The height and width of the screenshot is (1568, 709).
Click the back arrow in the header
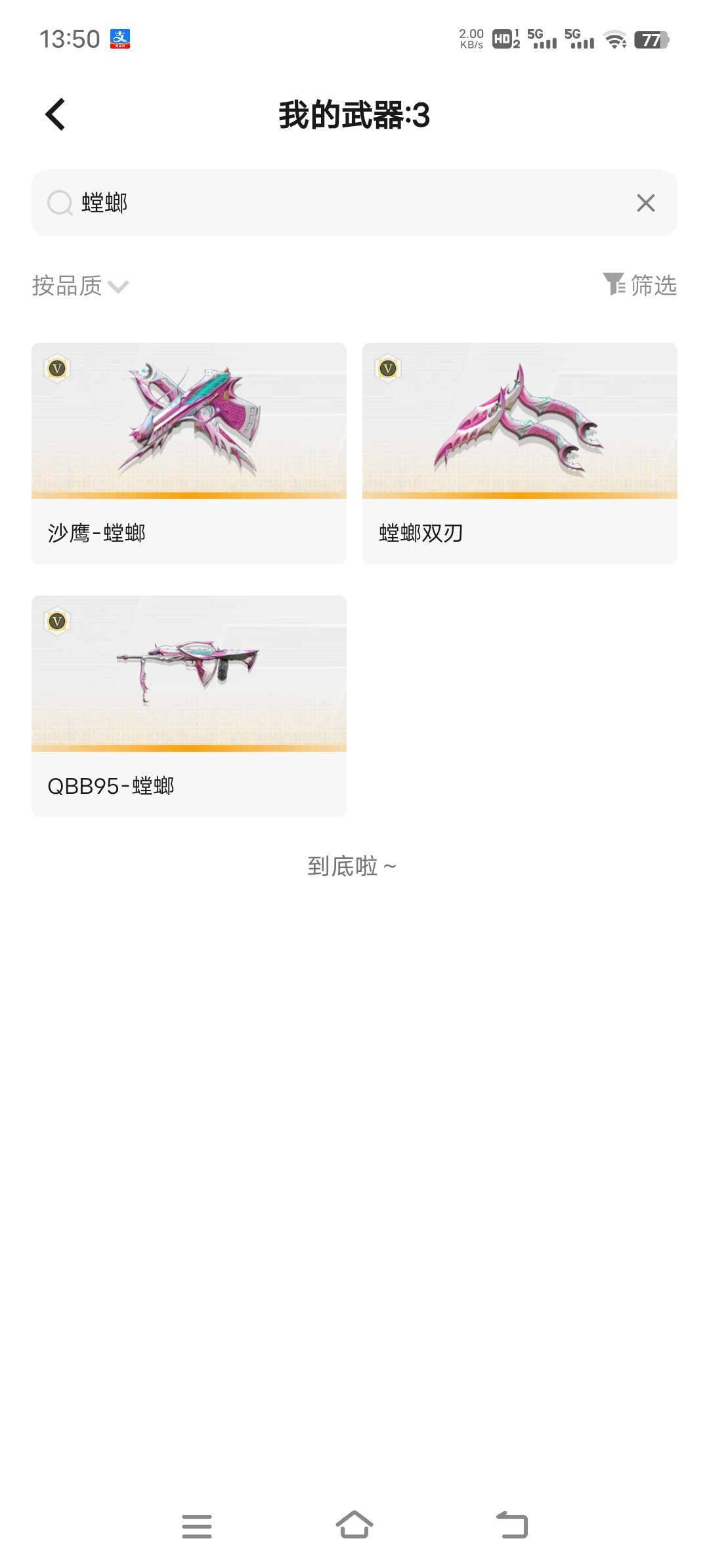(55, 113)
